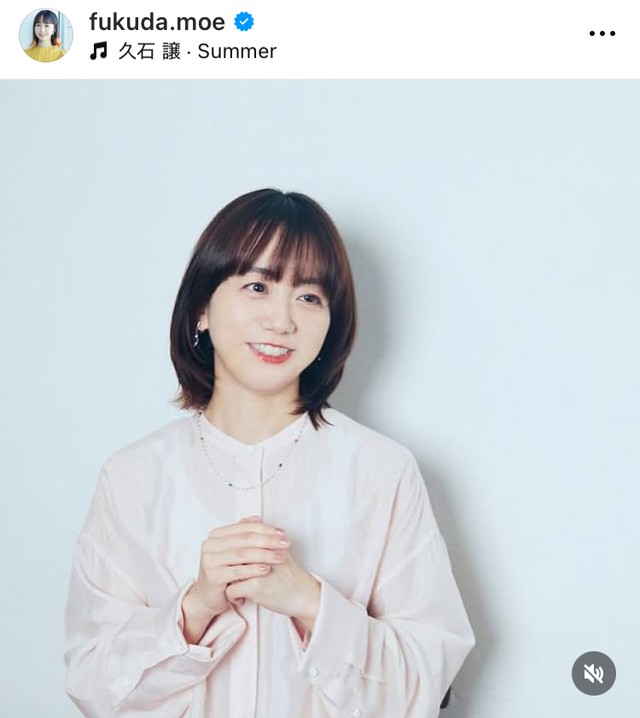Open the fukuda.moe profile picture

[x=45, y=35]
